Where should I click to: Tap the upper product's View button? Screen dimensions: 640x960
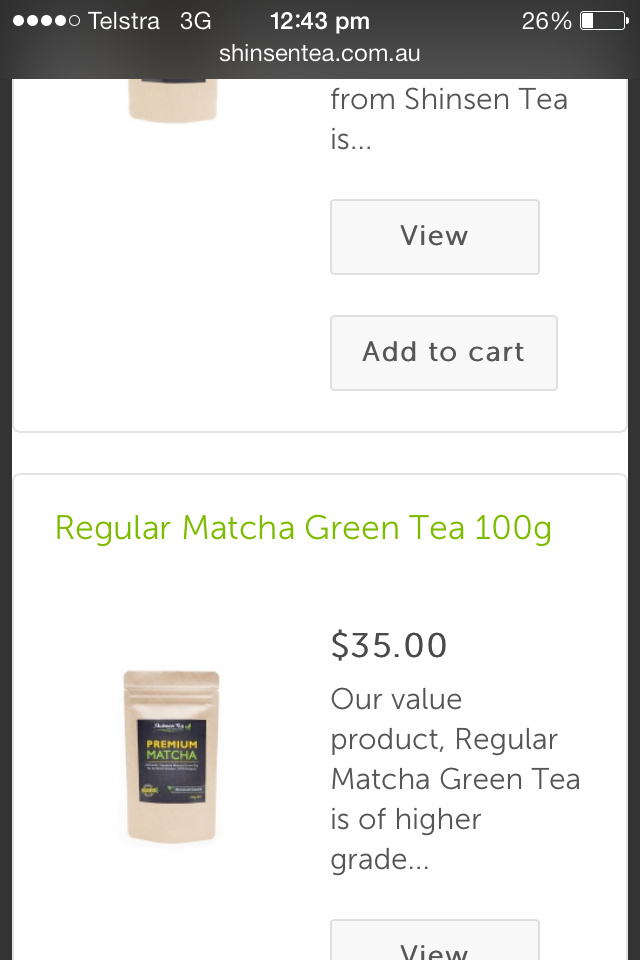(434, 237)
